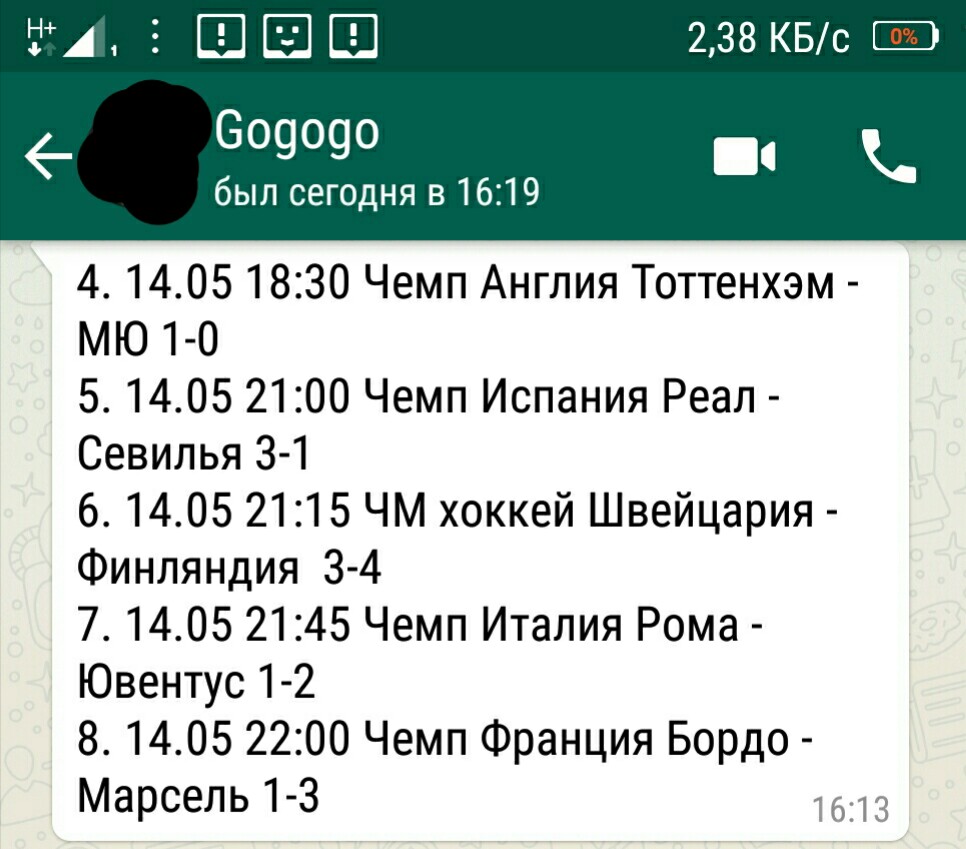
Task: Start a video call with Gogogo
Action: click(744, 157)
